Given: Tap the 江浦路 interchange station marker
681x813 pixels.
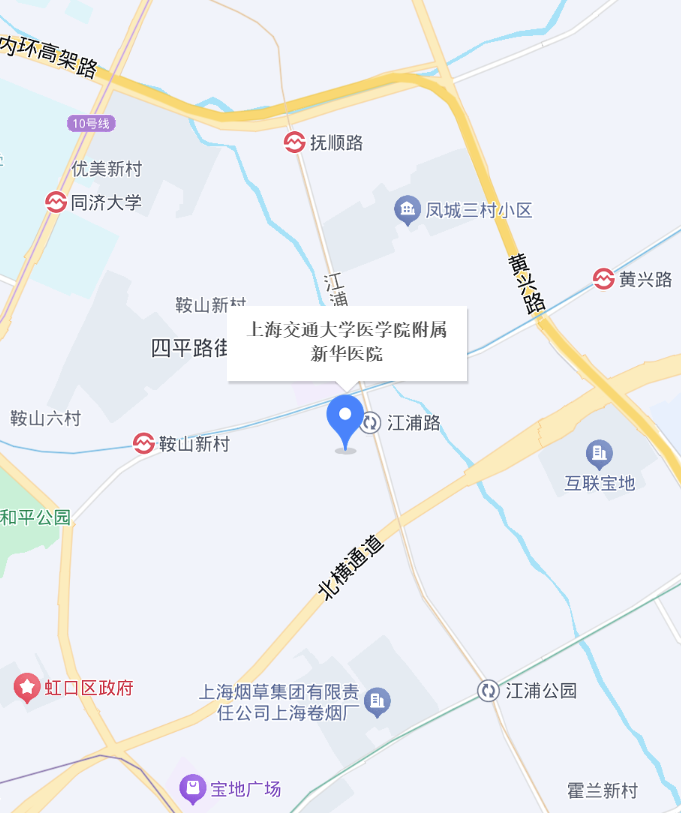Looking at the screenshot, I should pos(370,423).
